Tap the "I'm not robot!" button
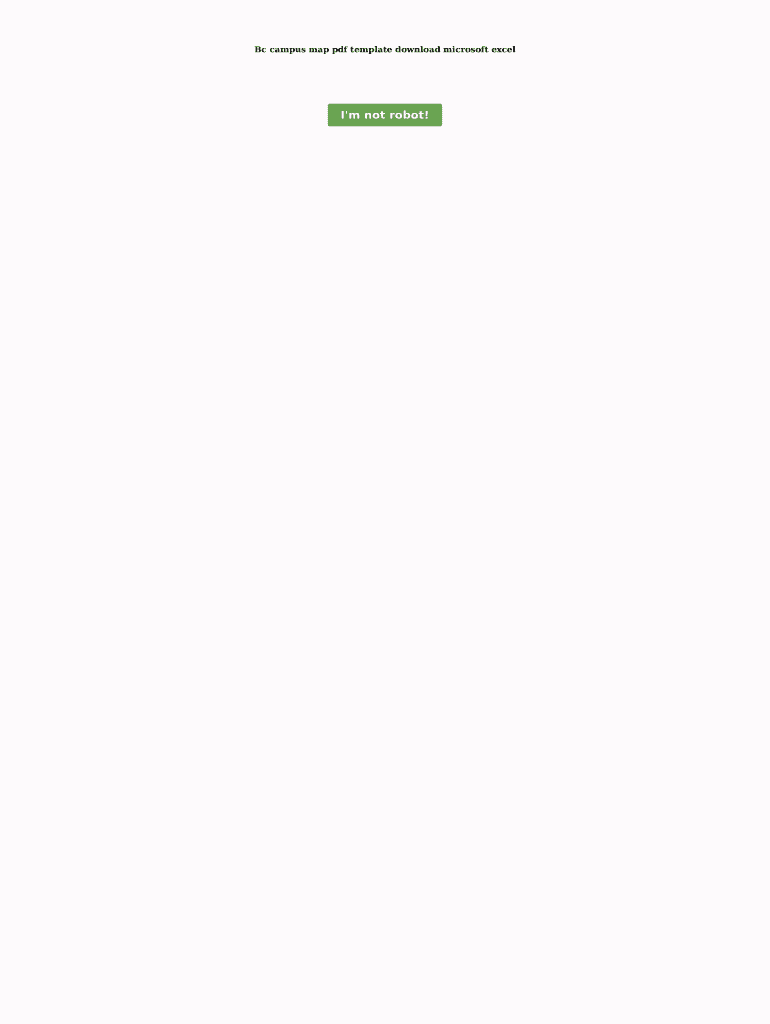This screenshot has height=1024, width=770. tap(384, 115)
